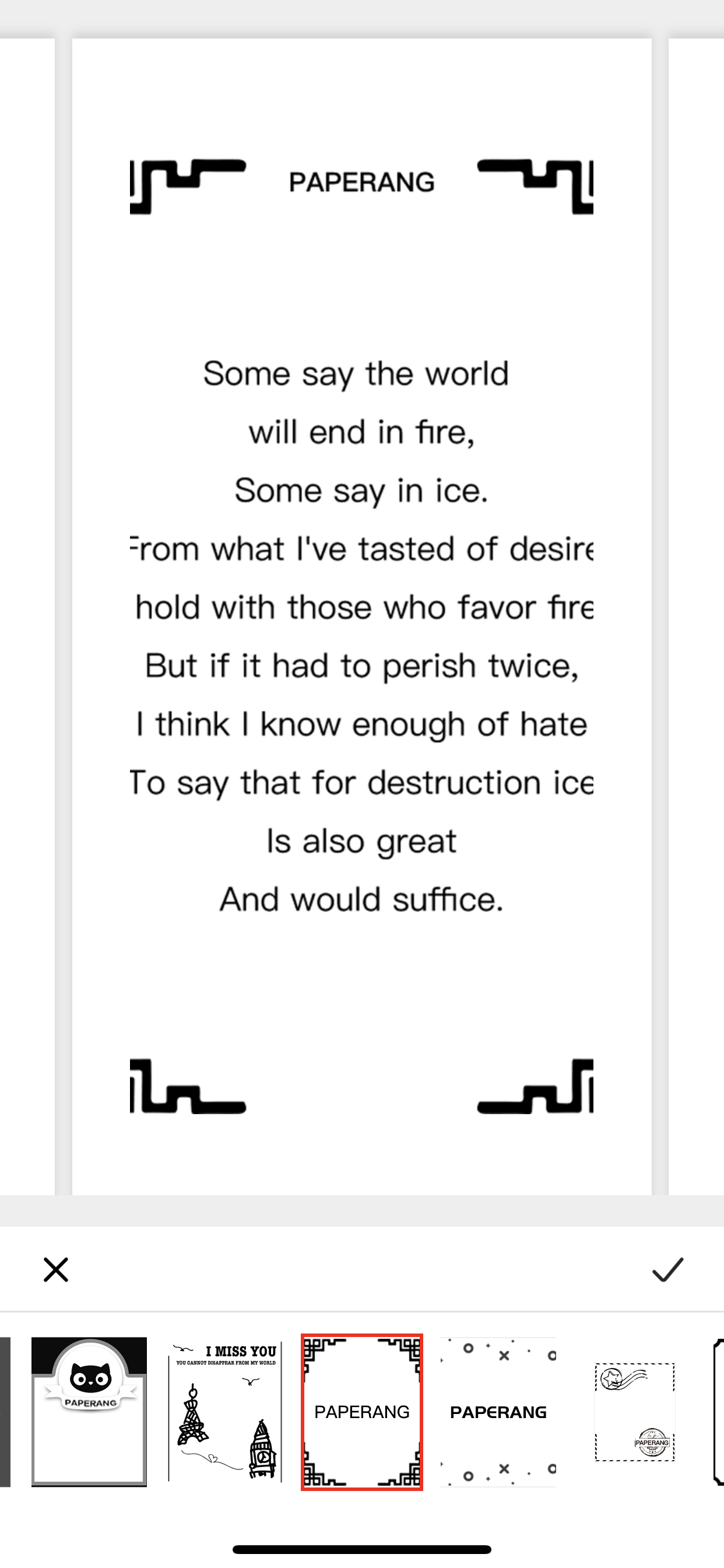Image resolution: width=724 pixels, height=1568 pixels.
Task: Select the black cat PAPERANG template
Action: click(x=89, y=1412)
